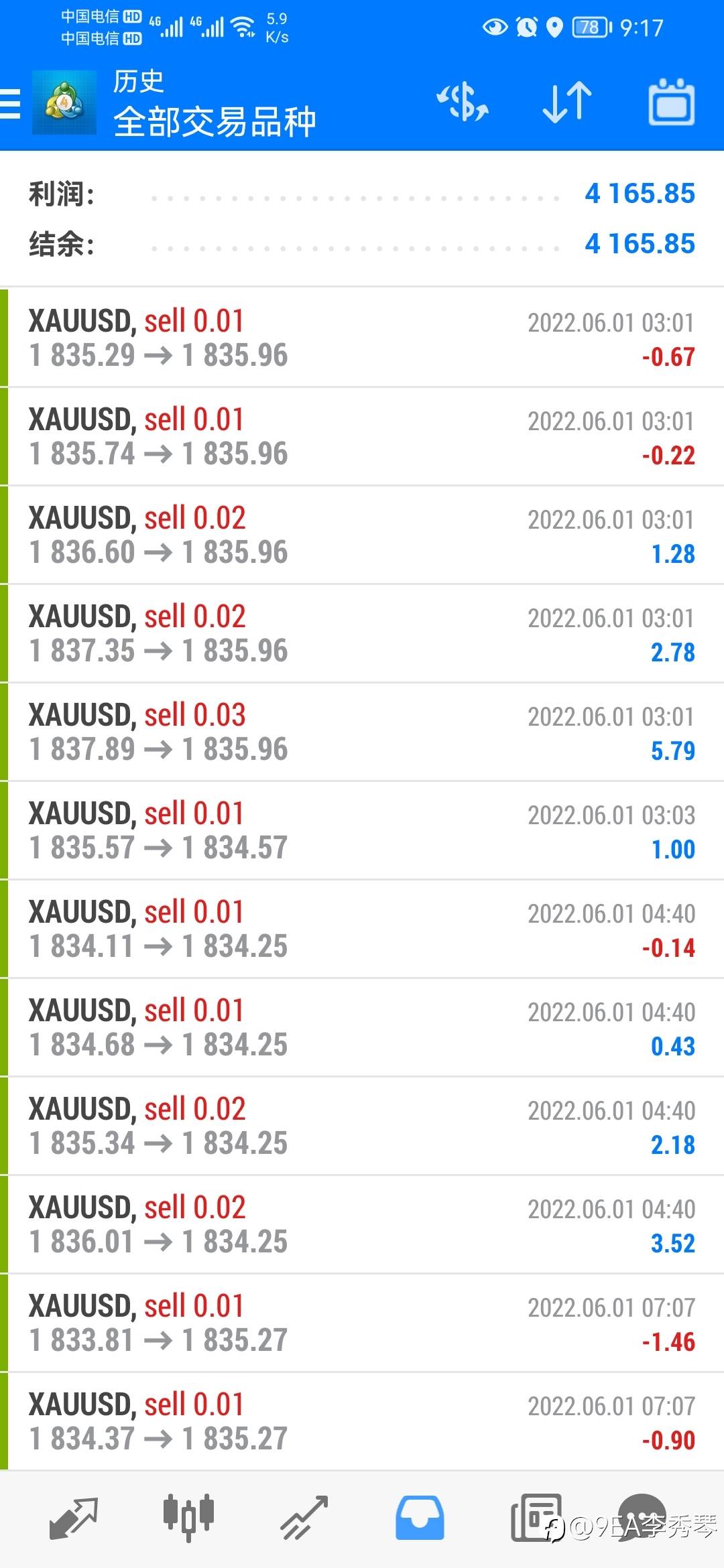Open the sell 0.03 trade at 1 837.89
This screenshot has width=724, height=1568.
tap(362, 732)
